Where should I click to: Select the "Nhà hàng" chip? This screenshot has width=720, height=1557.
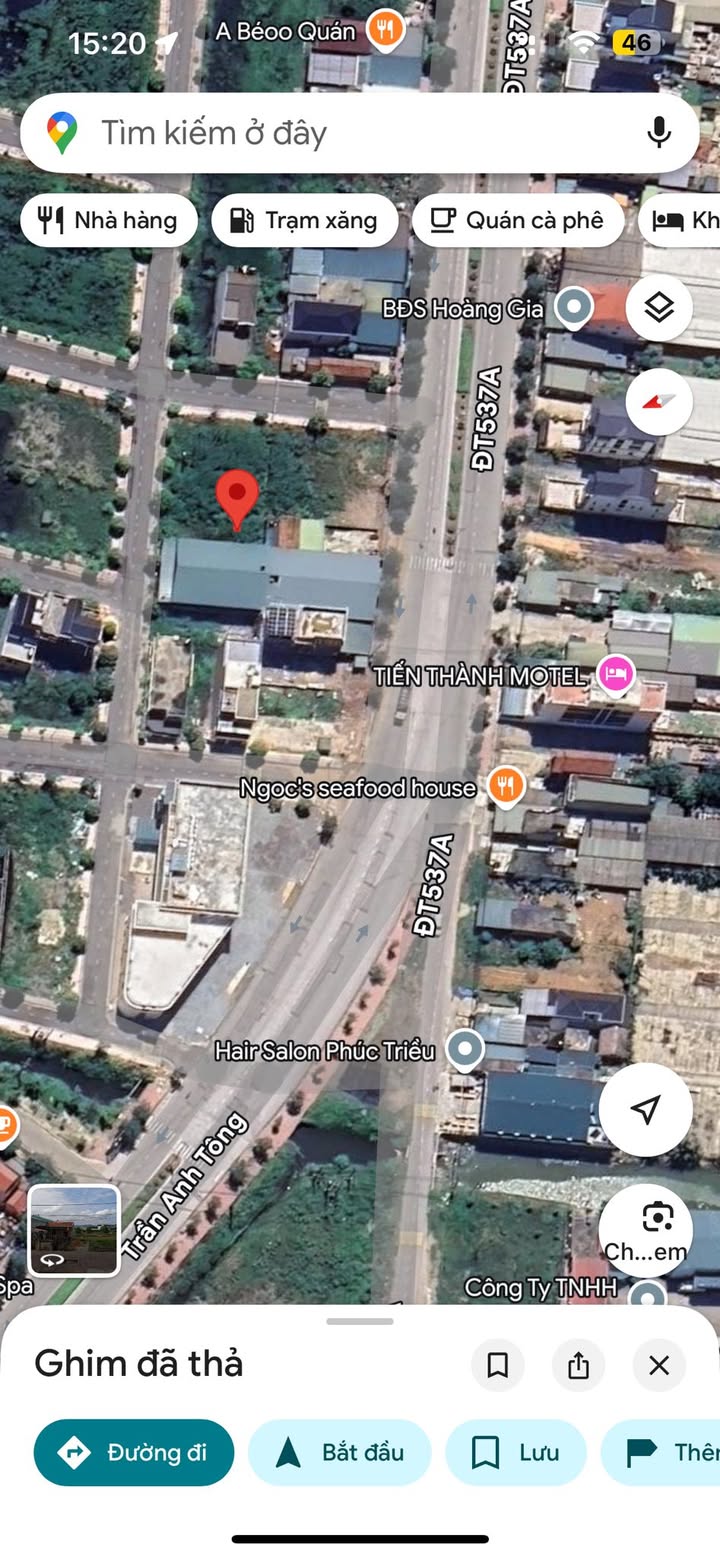(109, 221)
